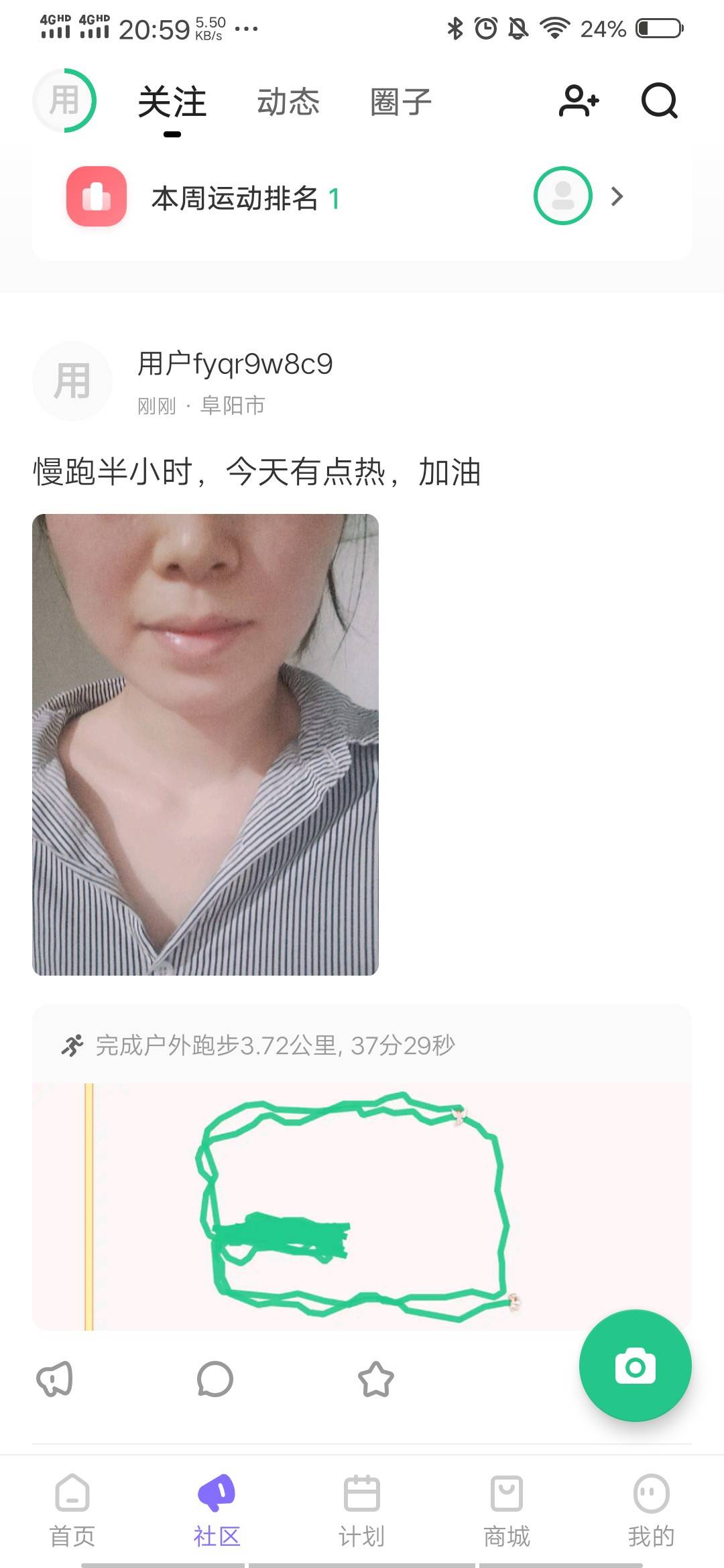The width and height of the screenshot is (724, 1568).
Task: Open the search icon
Action: [x=659, y=101]
